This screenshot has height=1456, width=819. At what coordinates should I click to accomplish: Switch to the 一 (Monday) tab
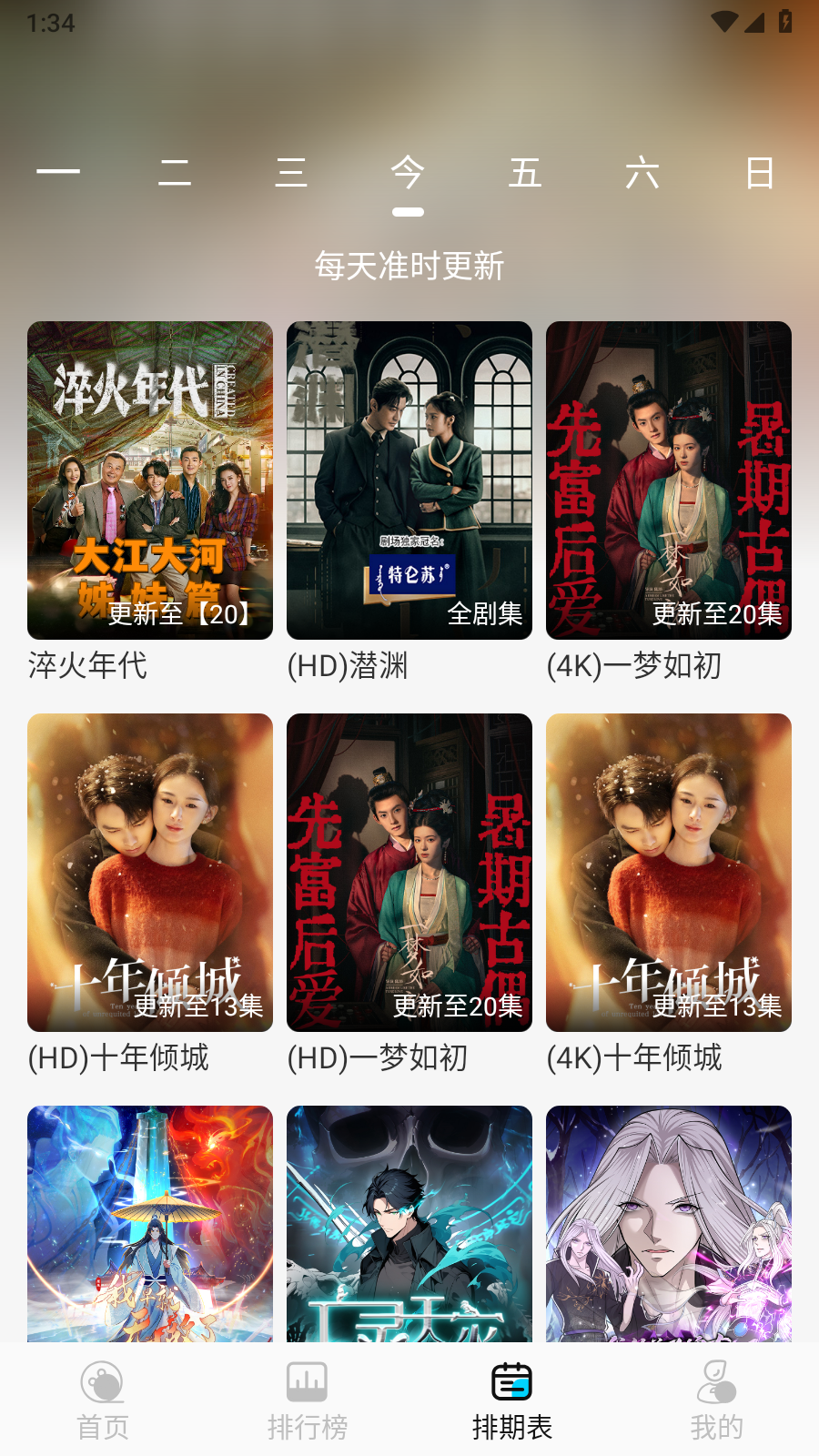point(58,172)
